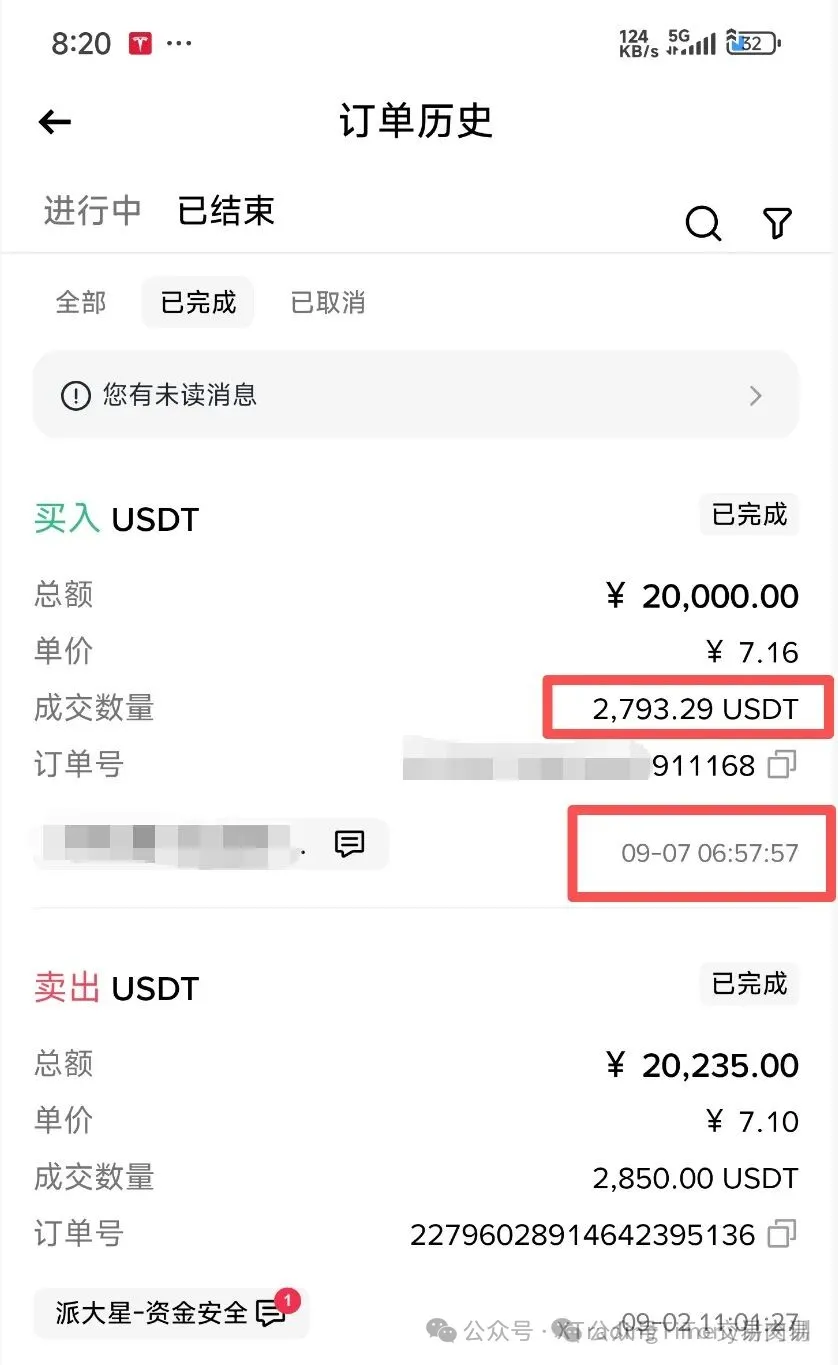This screenshot has width=838, height=1365.
Task: Open the message icon beside 派大星-资金安全
Action: click(x=269, y=1315)
